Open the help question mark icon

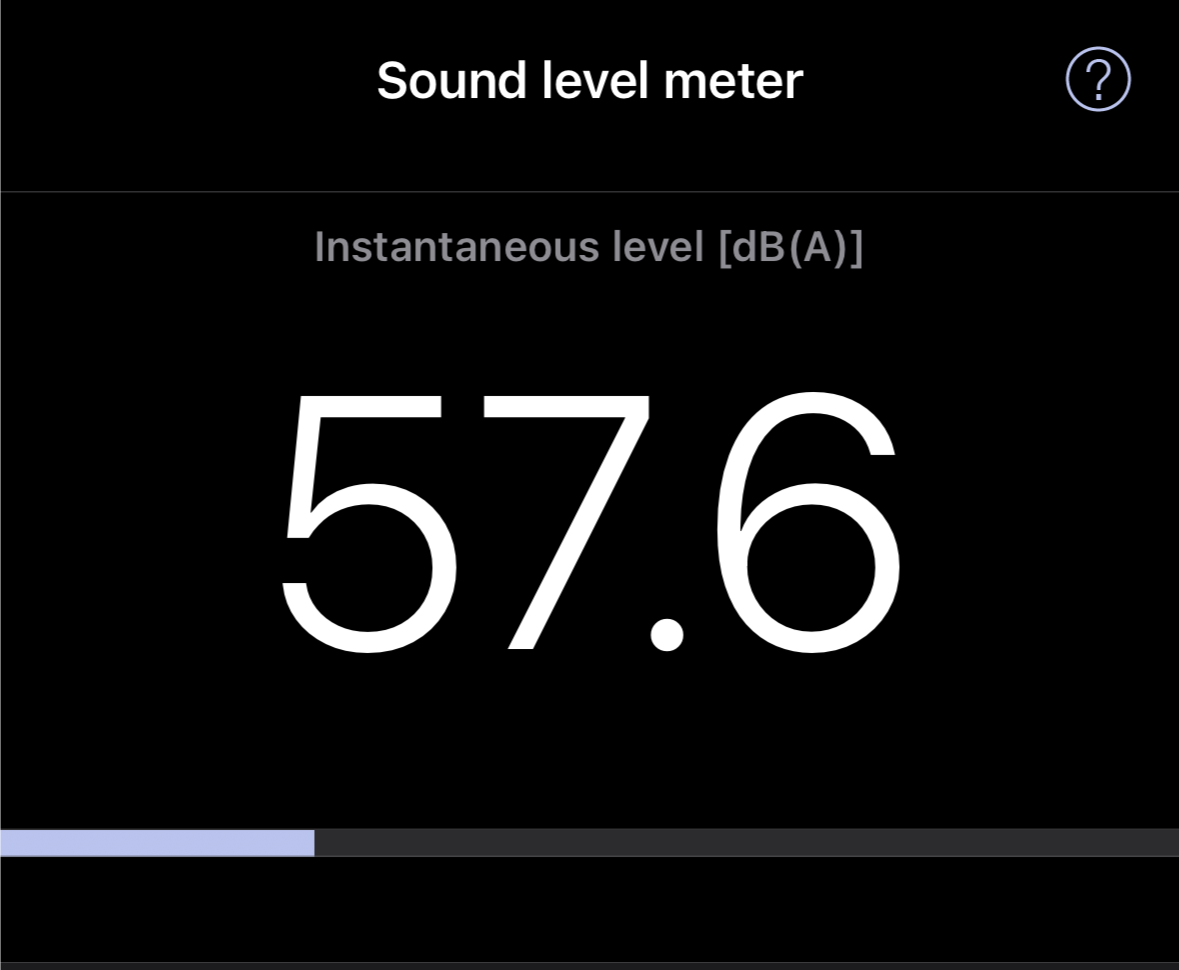click(x=1097, y=79)
